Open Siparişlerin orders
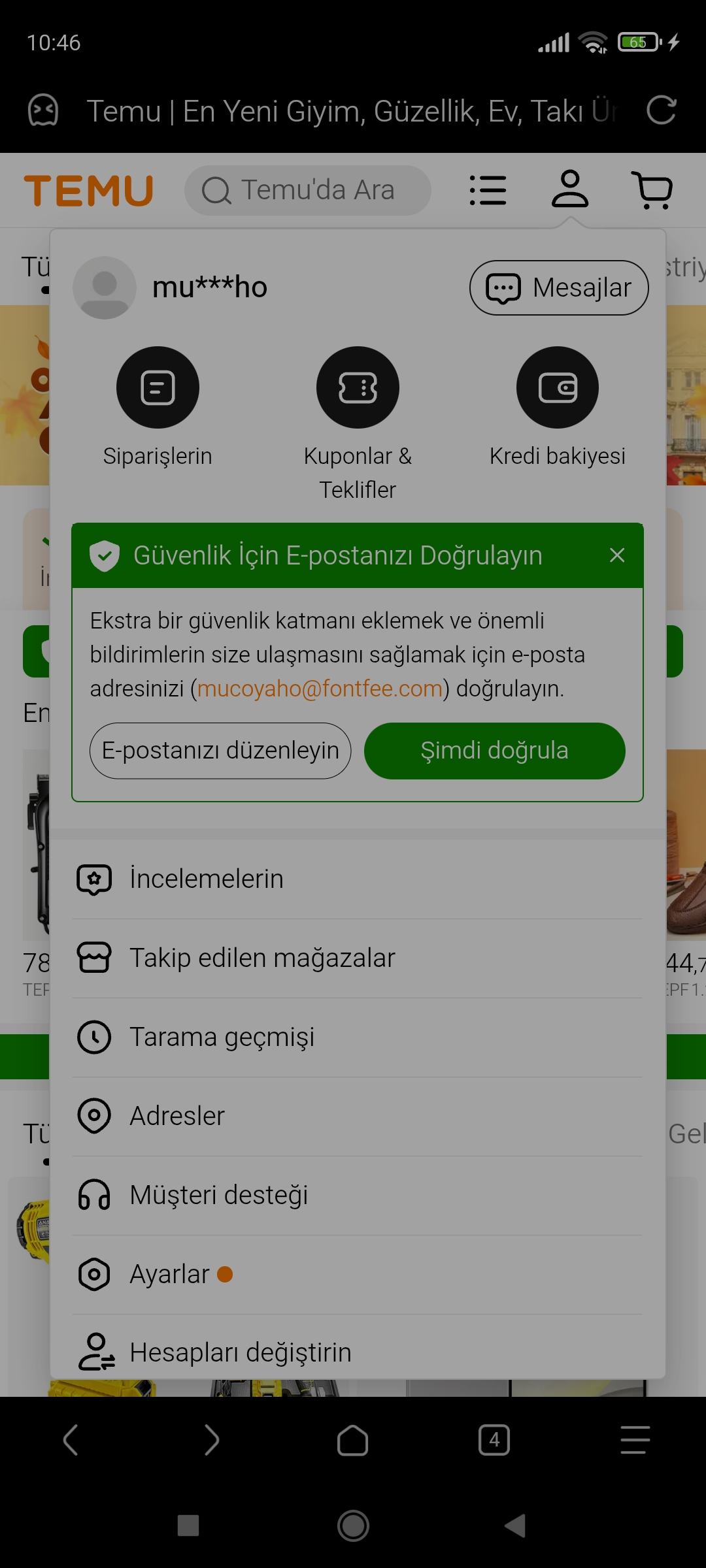 click(158, 405)
